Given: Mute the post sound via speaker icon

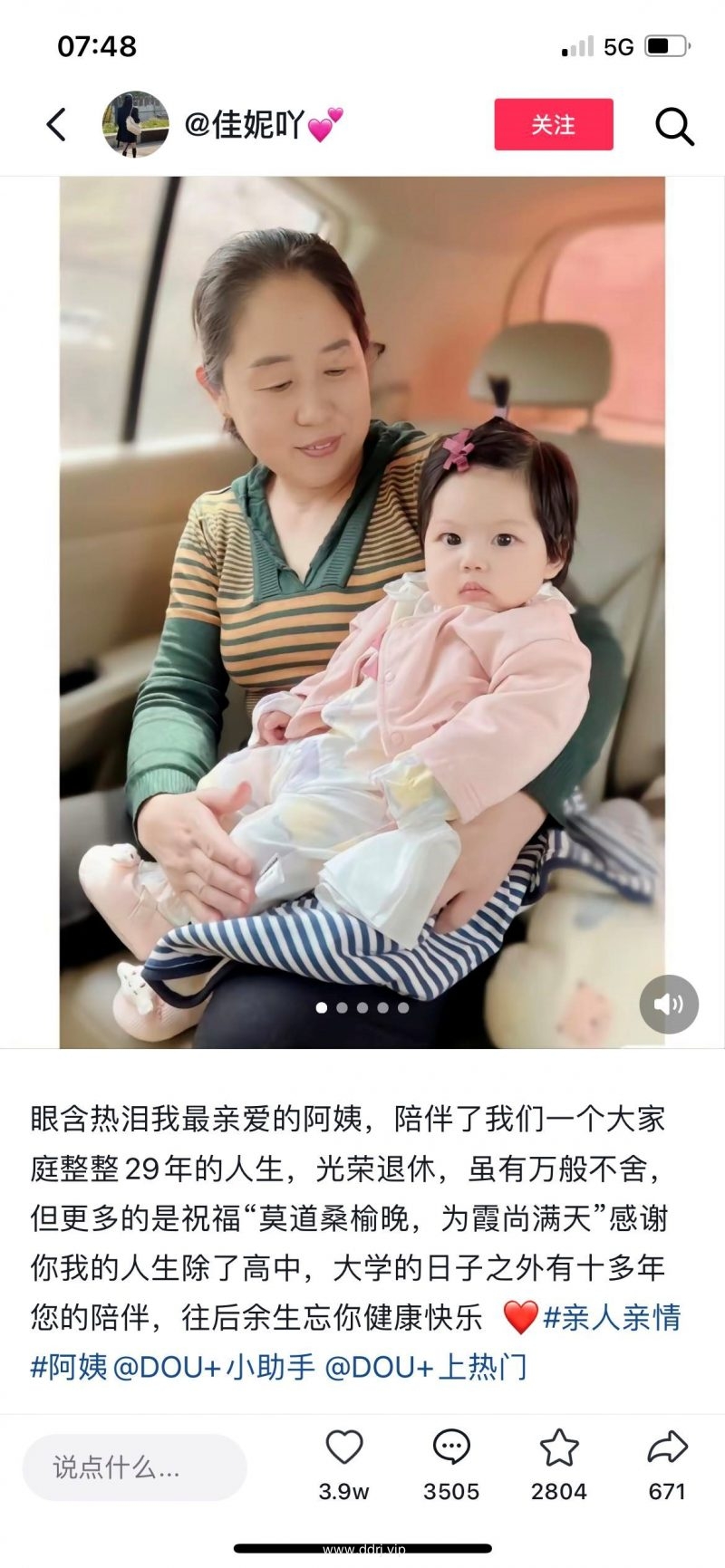Looking at the screenshot, I should 669,1004.
